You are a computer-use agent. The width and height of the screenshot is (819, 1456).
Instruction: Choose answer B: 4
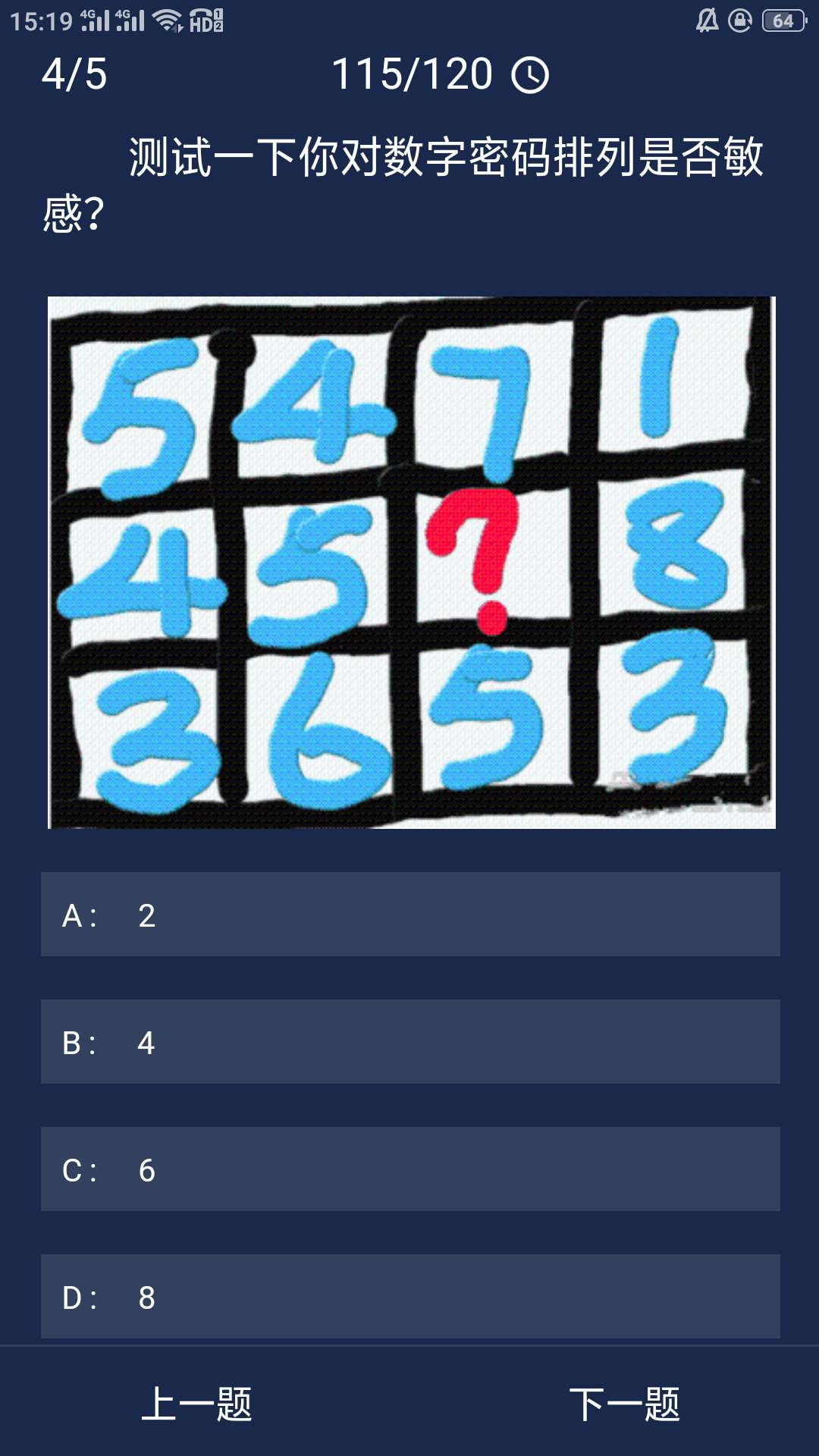(x=409, y=1042)
